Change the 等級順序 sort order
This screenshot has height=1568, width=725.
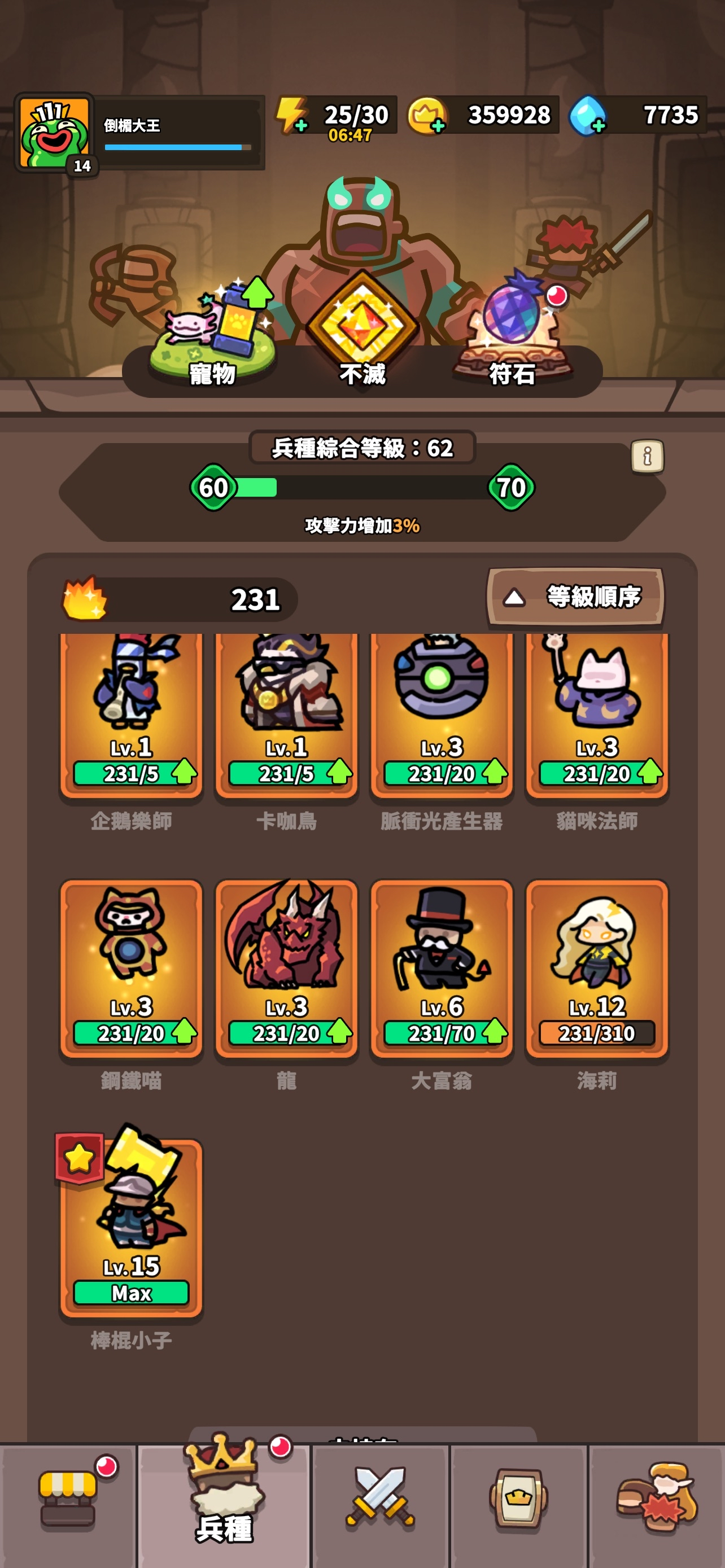(575, 597)
